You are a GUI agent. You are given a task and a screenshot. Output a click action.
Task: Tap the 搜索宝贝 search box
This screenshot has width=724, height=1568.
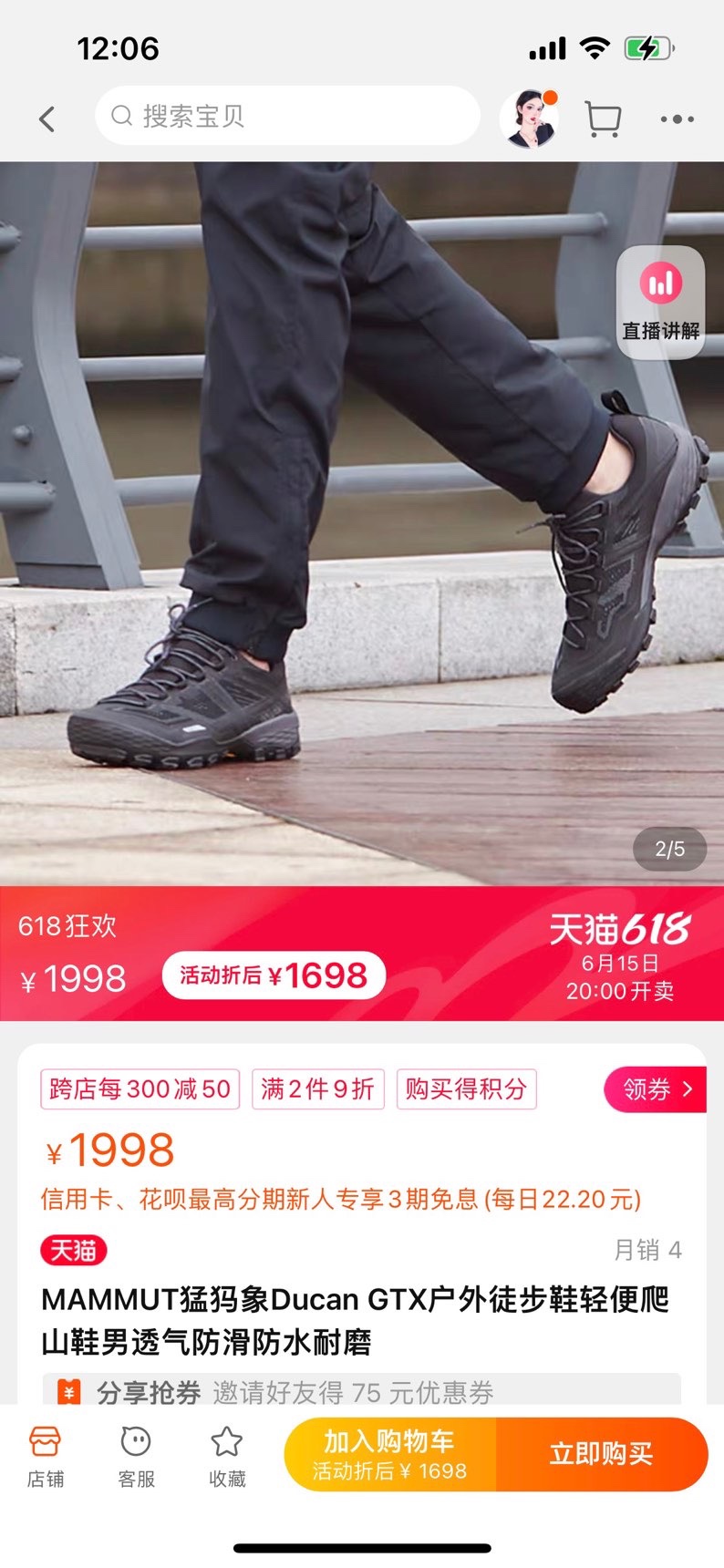(287, 116)
